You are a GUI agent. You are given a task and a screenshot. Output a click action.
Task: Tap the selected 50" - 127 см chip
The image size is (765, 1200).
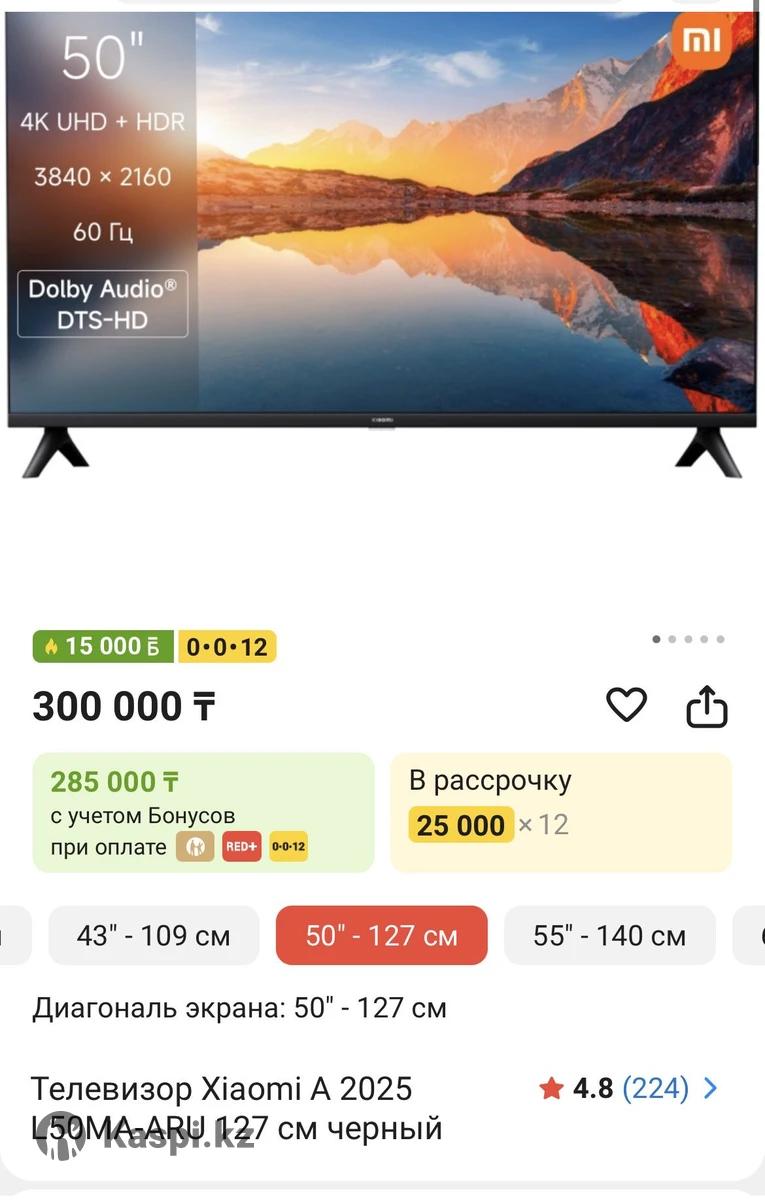point(381,936)
